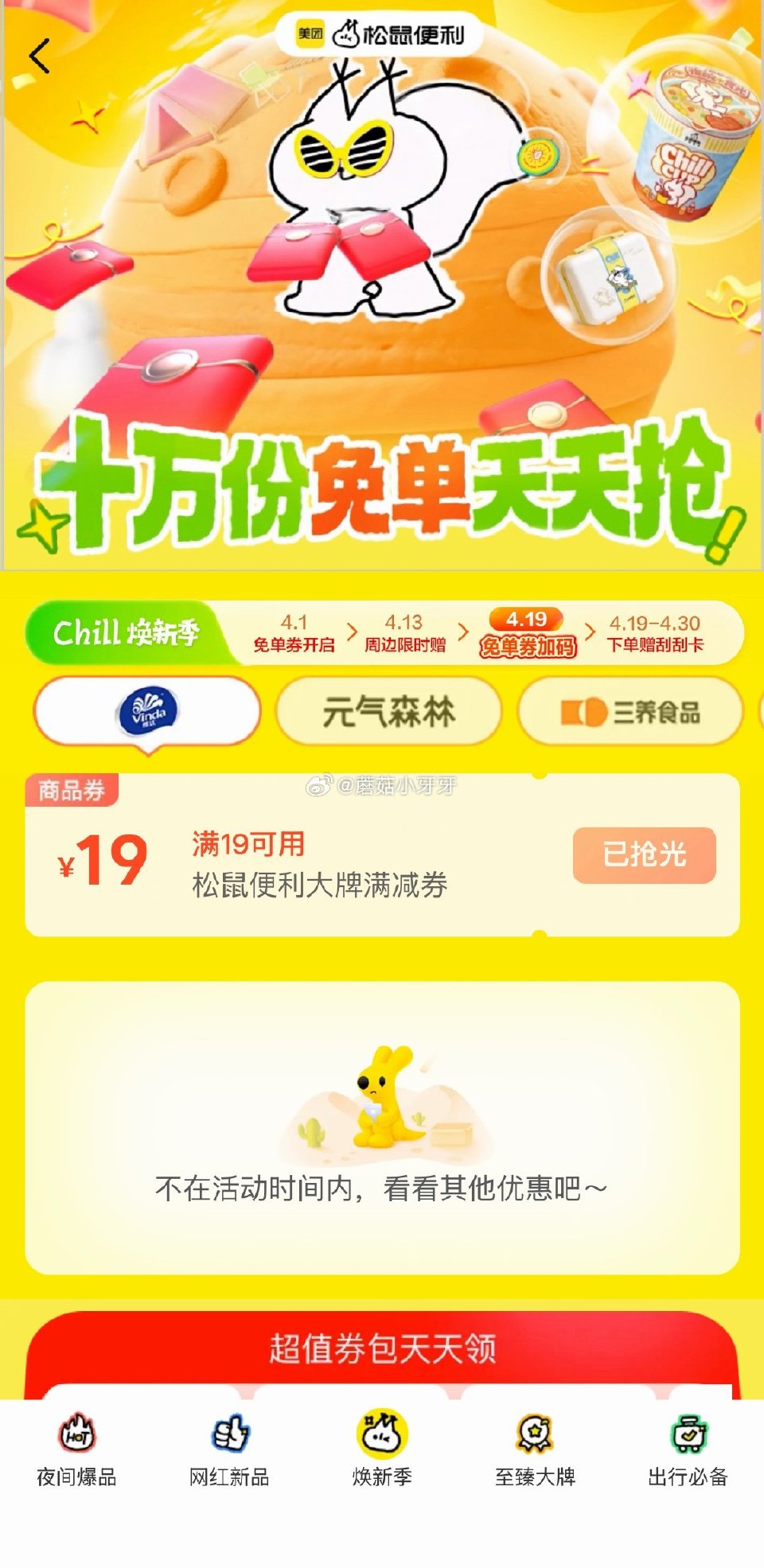Switch to the 元气森林 brand tab
The image size is (764, 1568).
pyautogui.click(x=389, y=712)
